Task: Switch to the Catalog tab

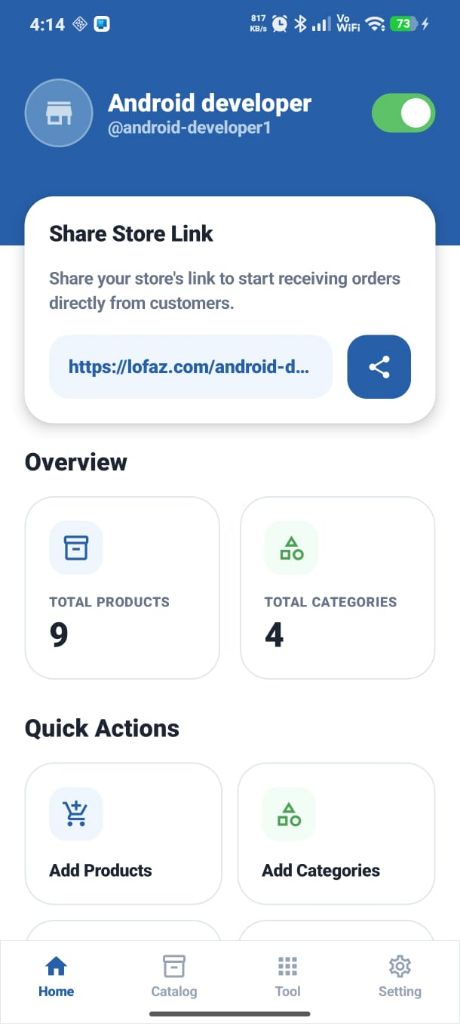Action: [174, 976]
